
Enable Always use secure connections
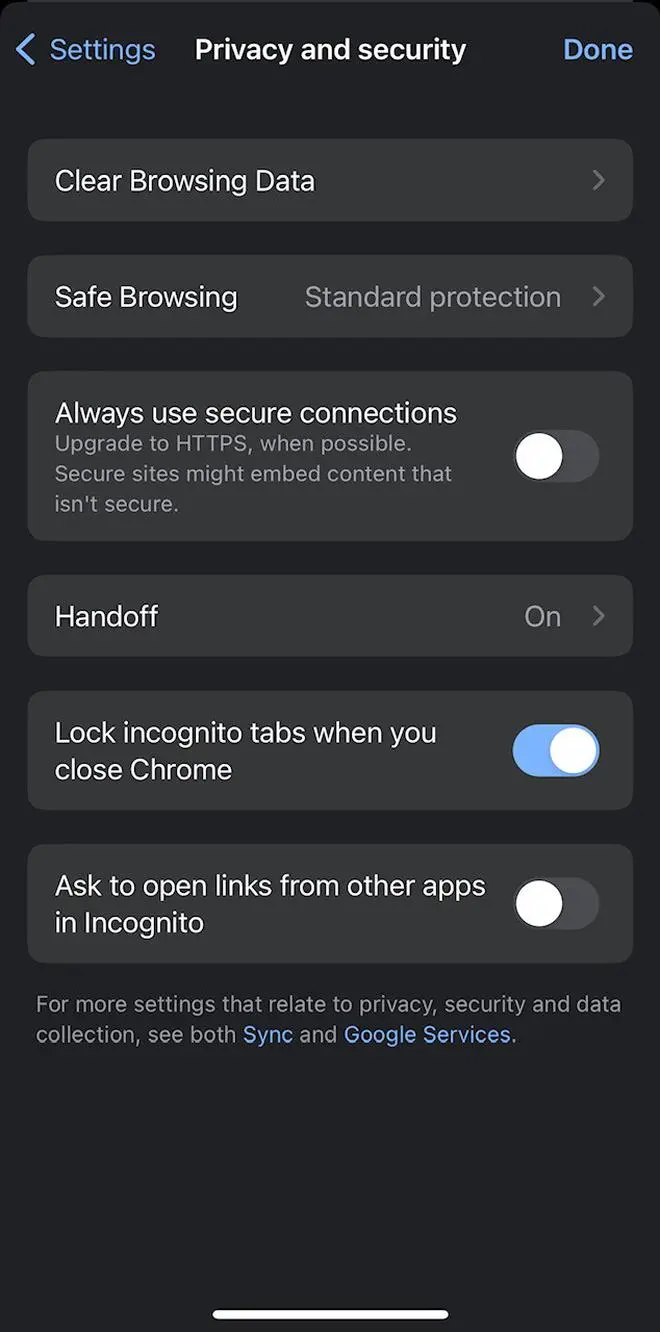pos(556,457)
